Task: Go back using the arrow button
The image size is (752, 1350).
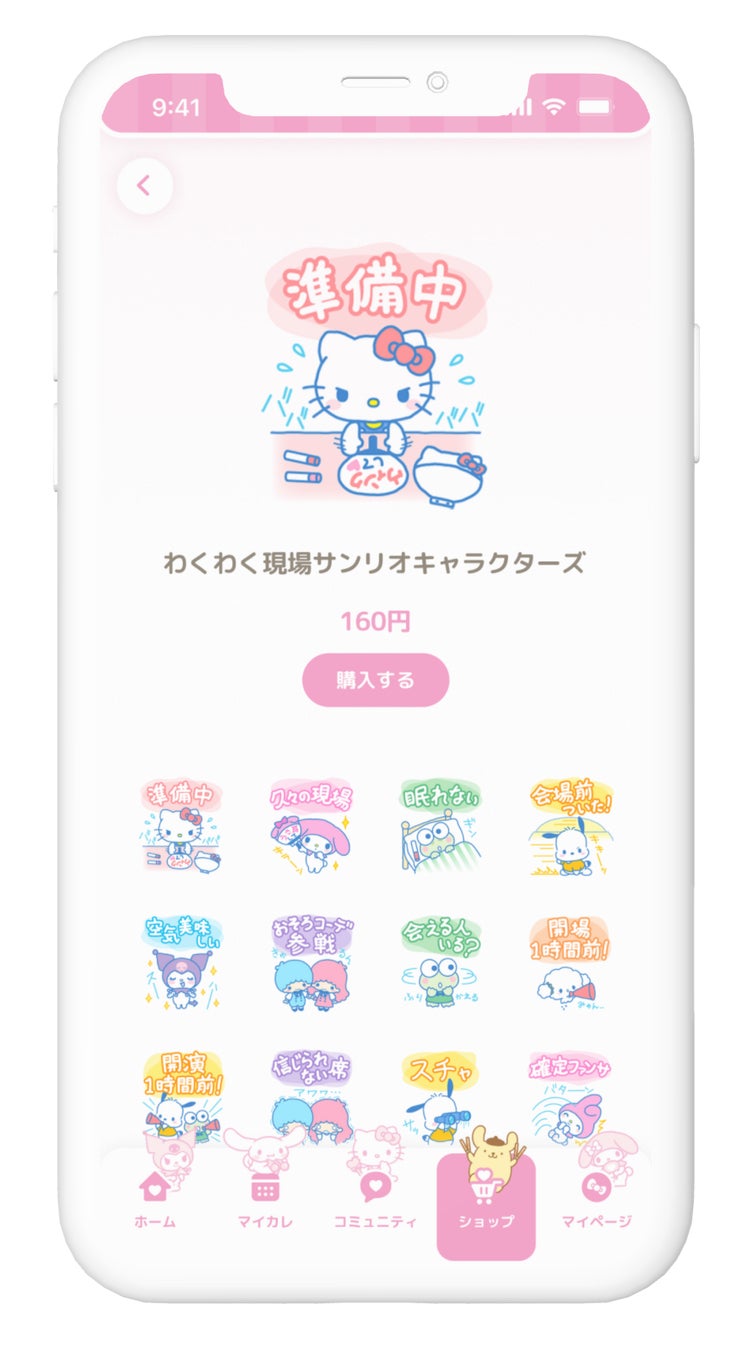Action: [x=145, y=185]
